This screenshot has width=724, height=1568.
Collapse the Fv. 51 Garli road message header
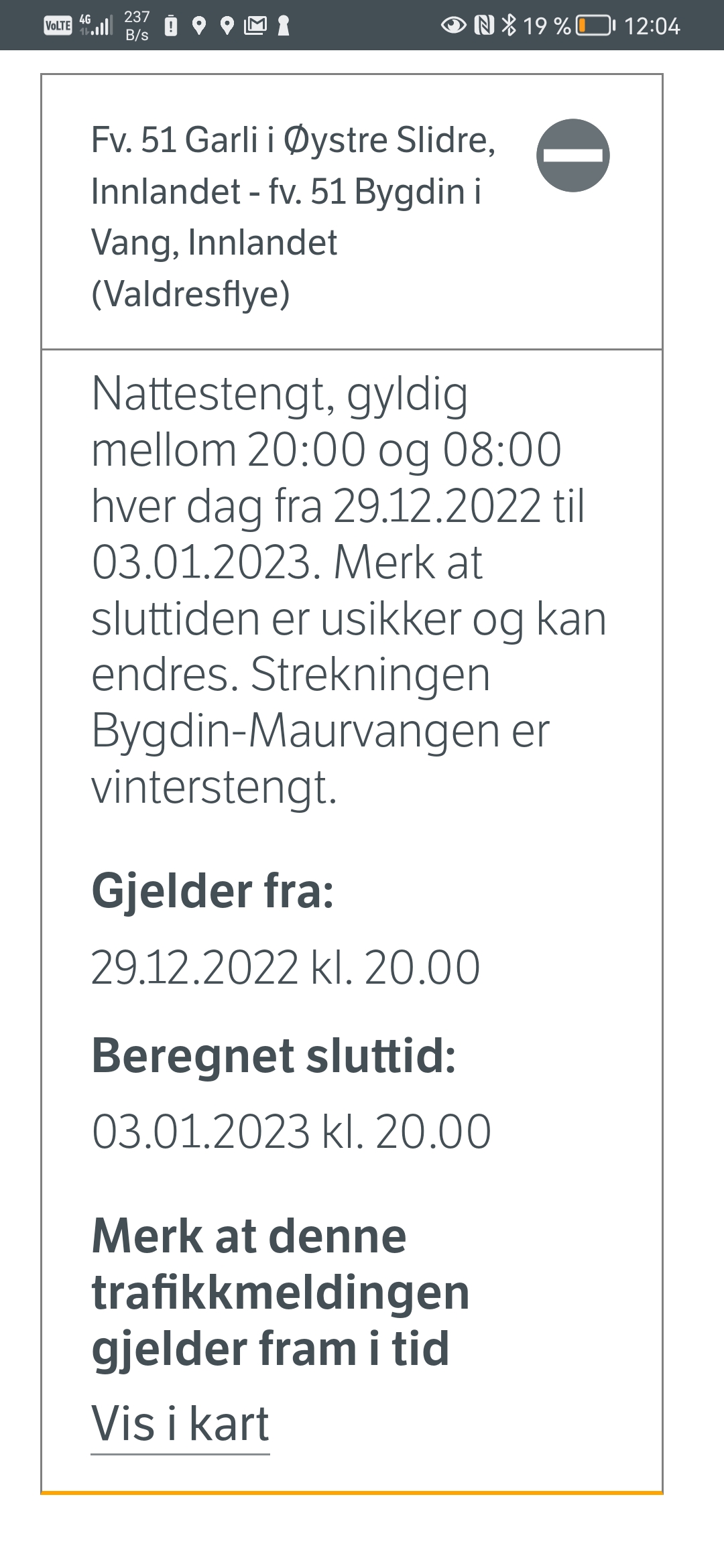click(351, 212)
